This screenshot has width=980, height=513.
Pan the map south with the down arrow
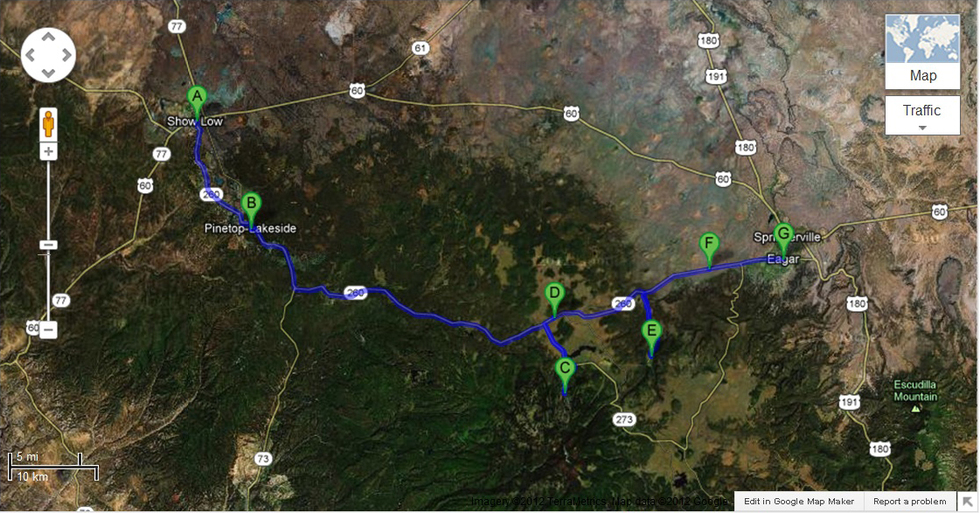point(48,71)
